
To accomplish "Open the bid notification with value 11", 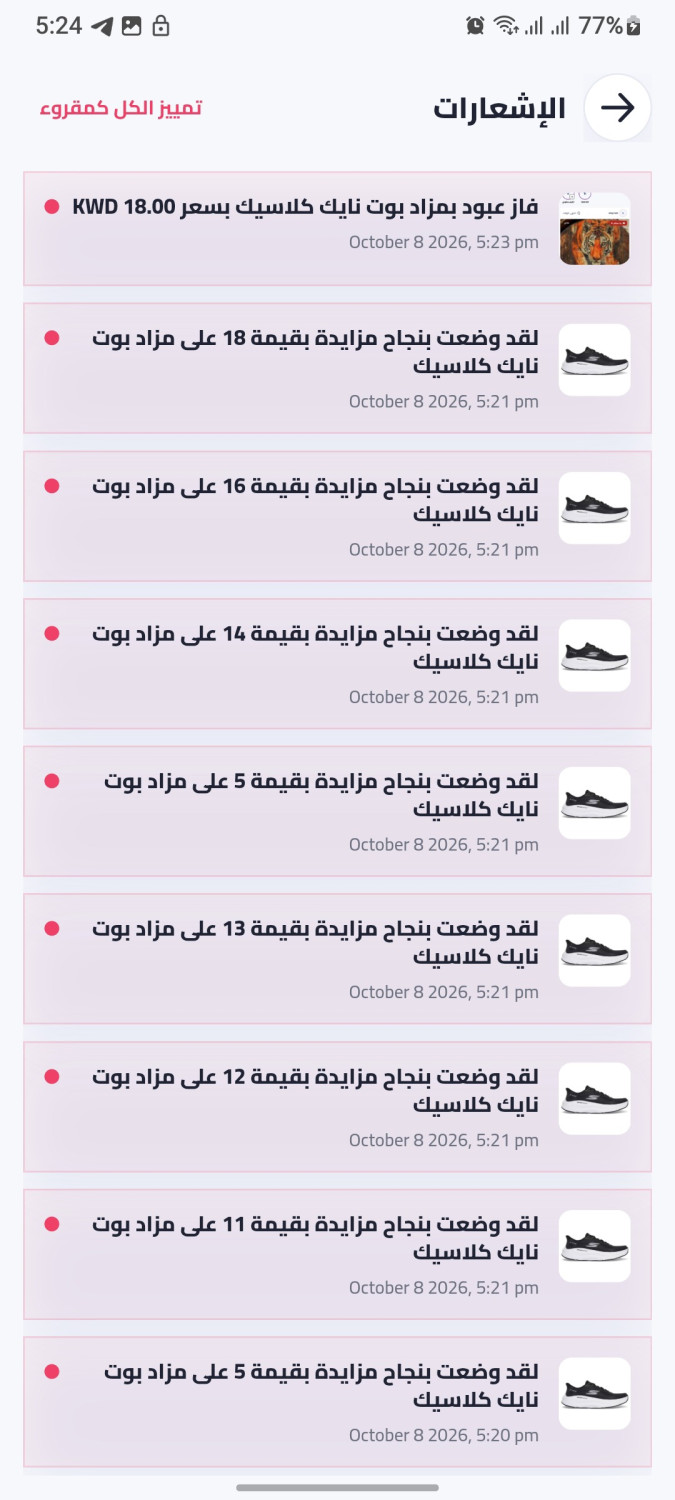I will [338, 1254].
